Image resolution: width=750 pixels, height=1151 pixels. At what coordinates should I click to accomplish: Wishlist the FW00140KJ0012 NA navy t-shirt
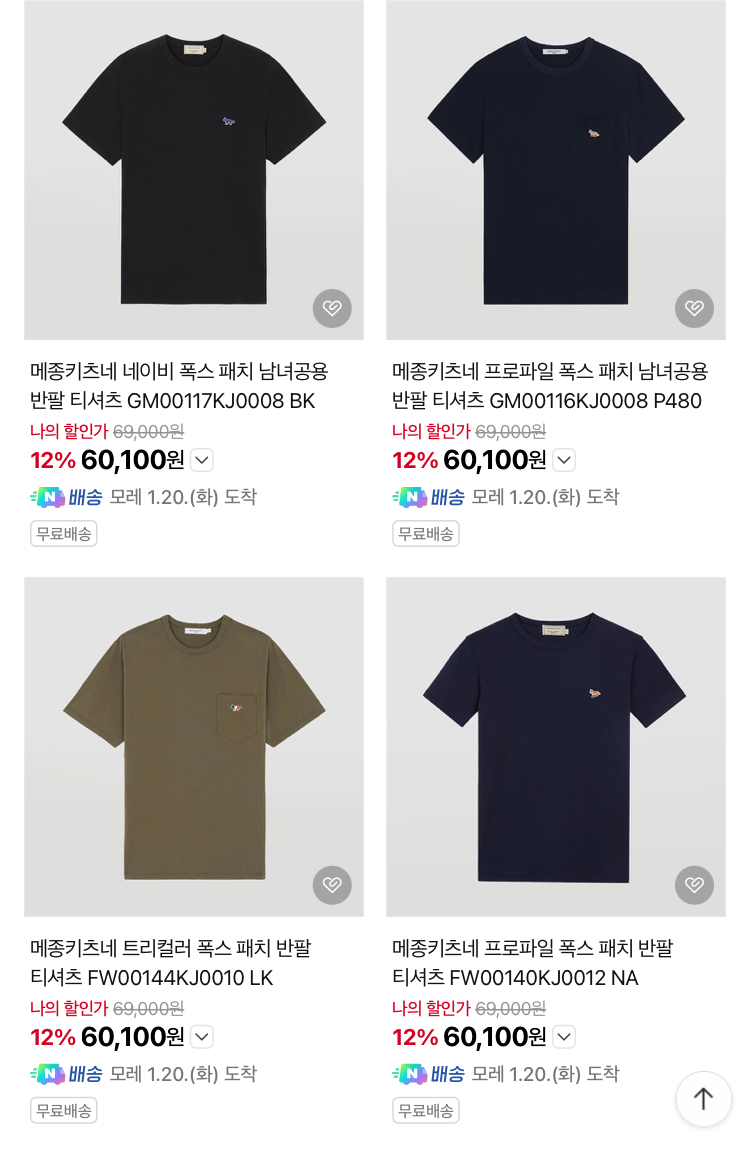694,885
